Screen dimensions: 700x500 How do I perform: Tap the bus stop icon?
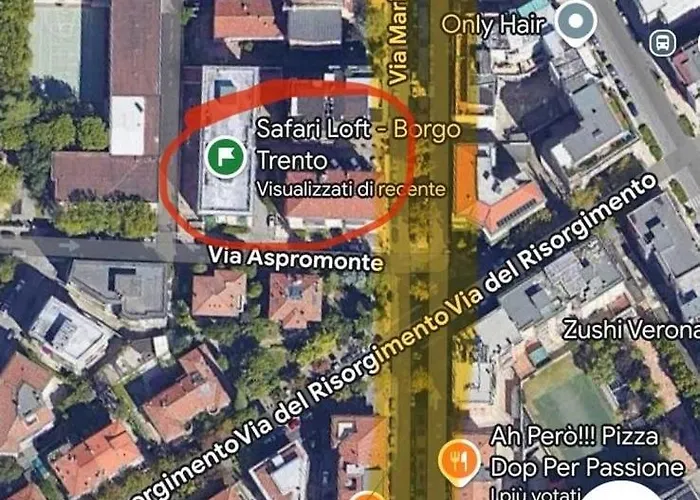tap(662, 43)
